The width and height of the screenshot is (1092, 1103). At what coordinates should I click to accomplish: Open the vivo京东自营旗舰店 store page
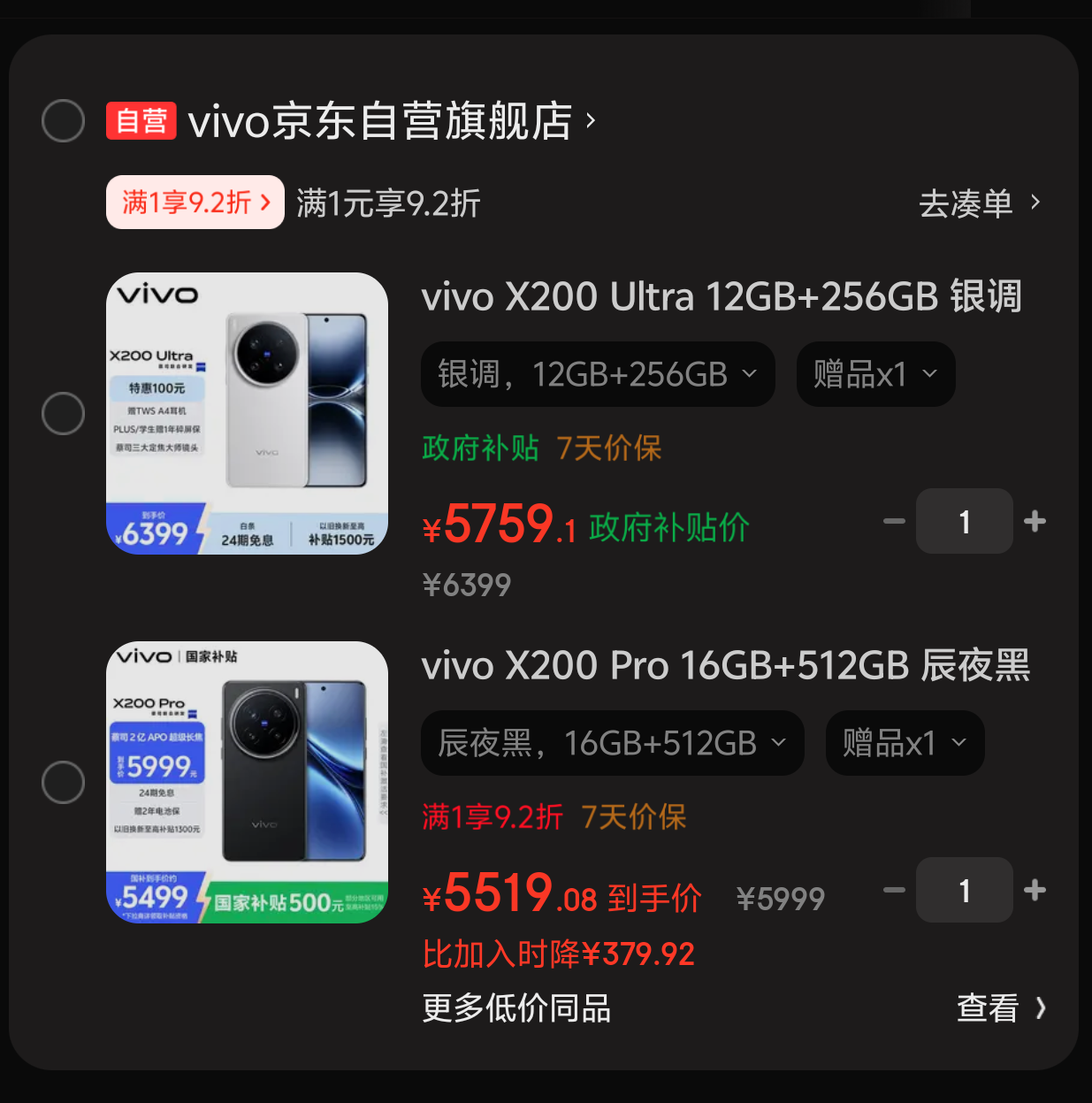coord(380,121)
